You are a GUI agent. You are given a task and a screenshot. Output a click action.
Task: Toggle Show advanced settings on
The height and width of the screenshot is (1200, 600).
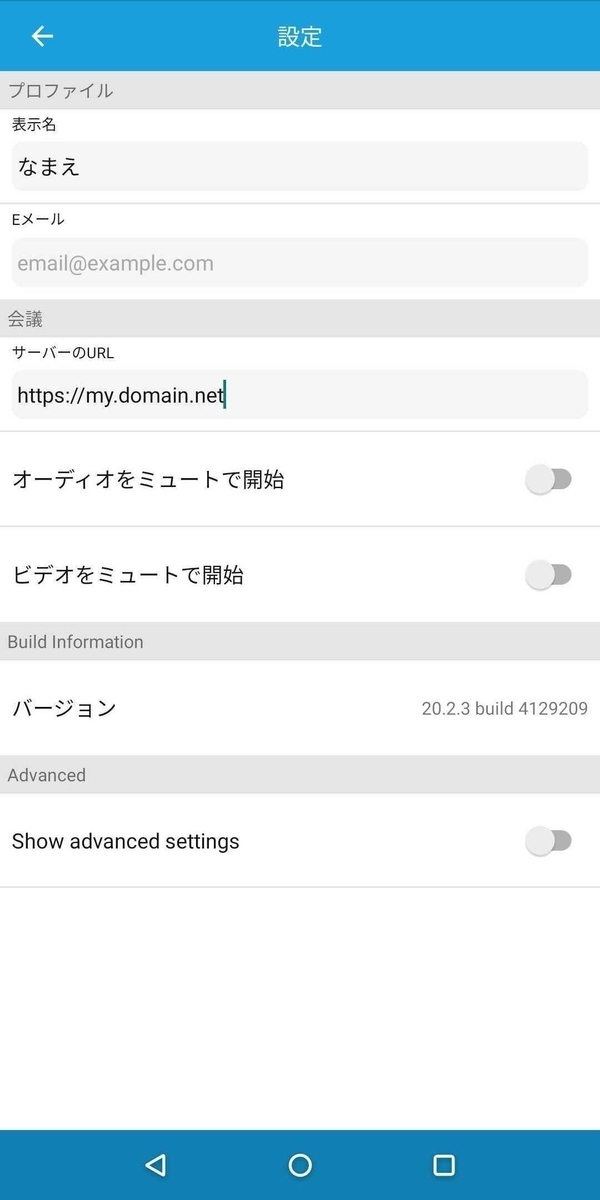[x=548, y=841]
